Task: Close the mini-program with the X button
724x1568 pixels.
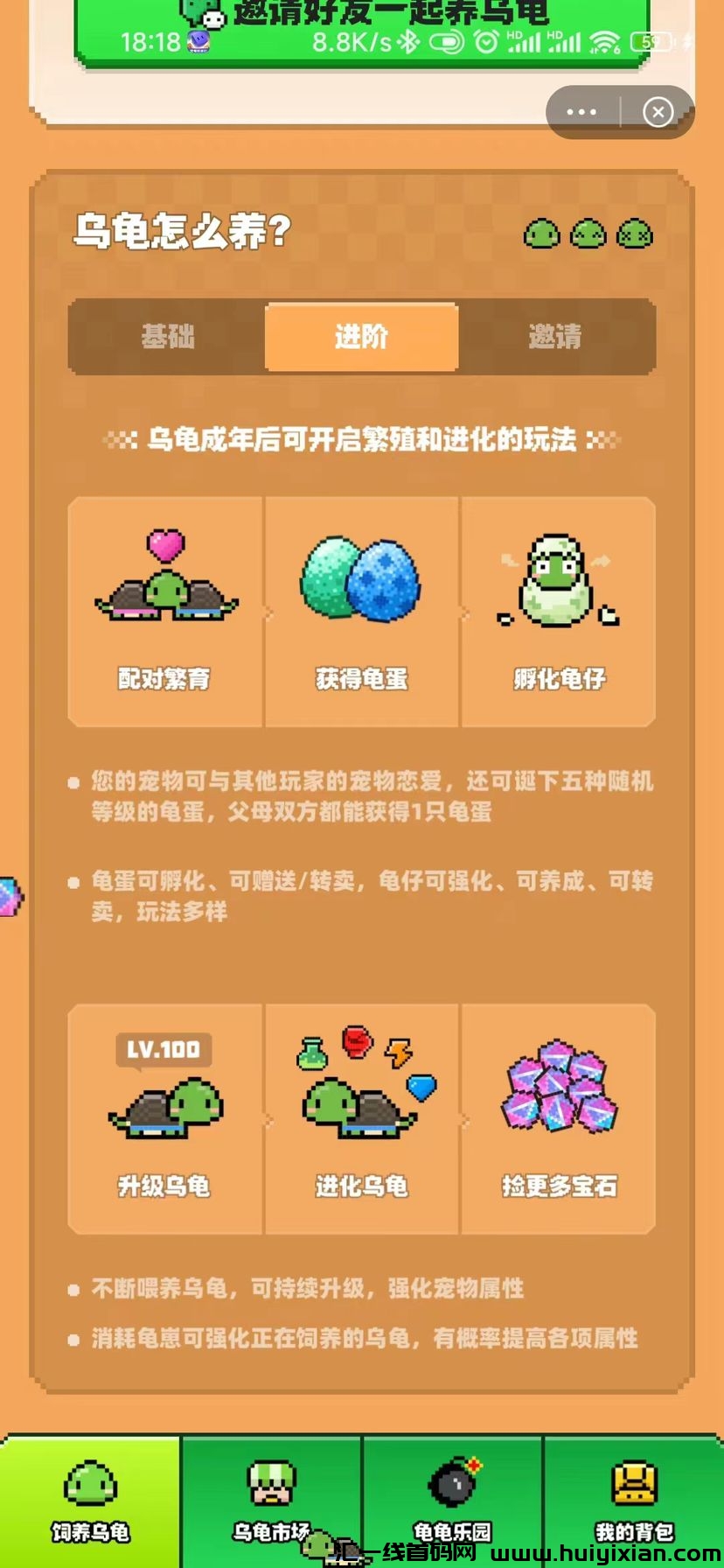Action: [x=658, y=112]
